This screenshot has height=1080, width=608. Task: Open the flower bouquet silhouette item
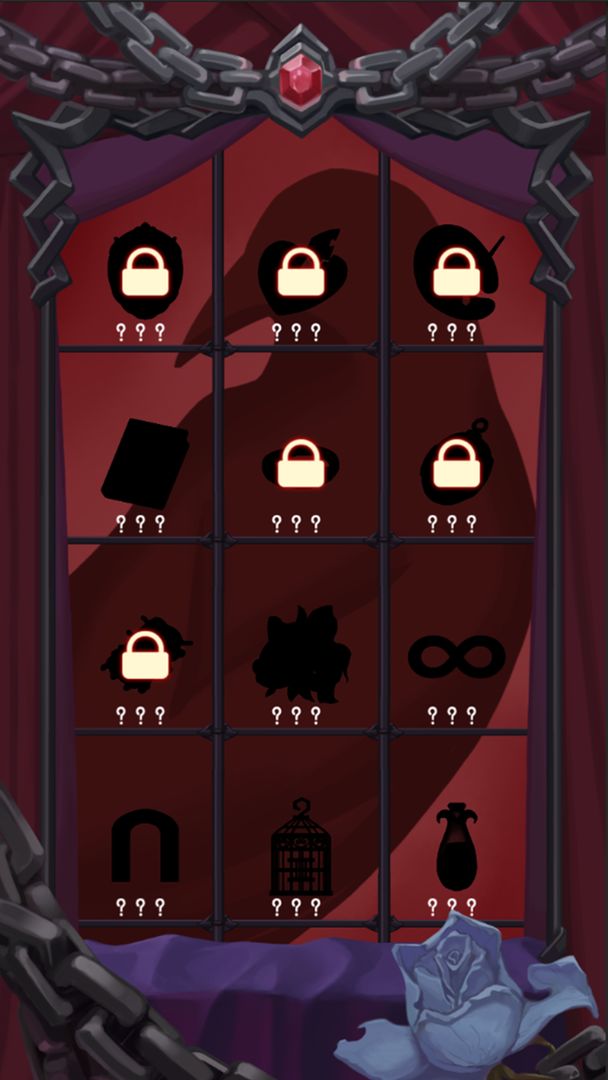300,657
